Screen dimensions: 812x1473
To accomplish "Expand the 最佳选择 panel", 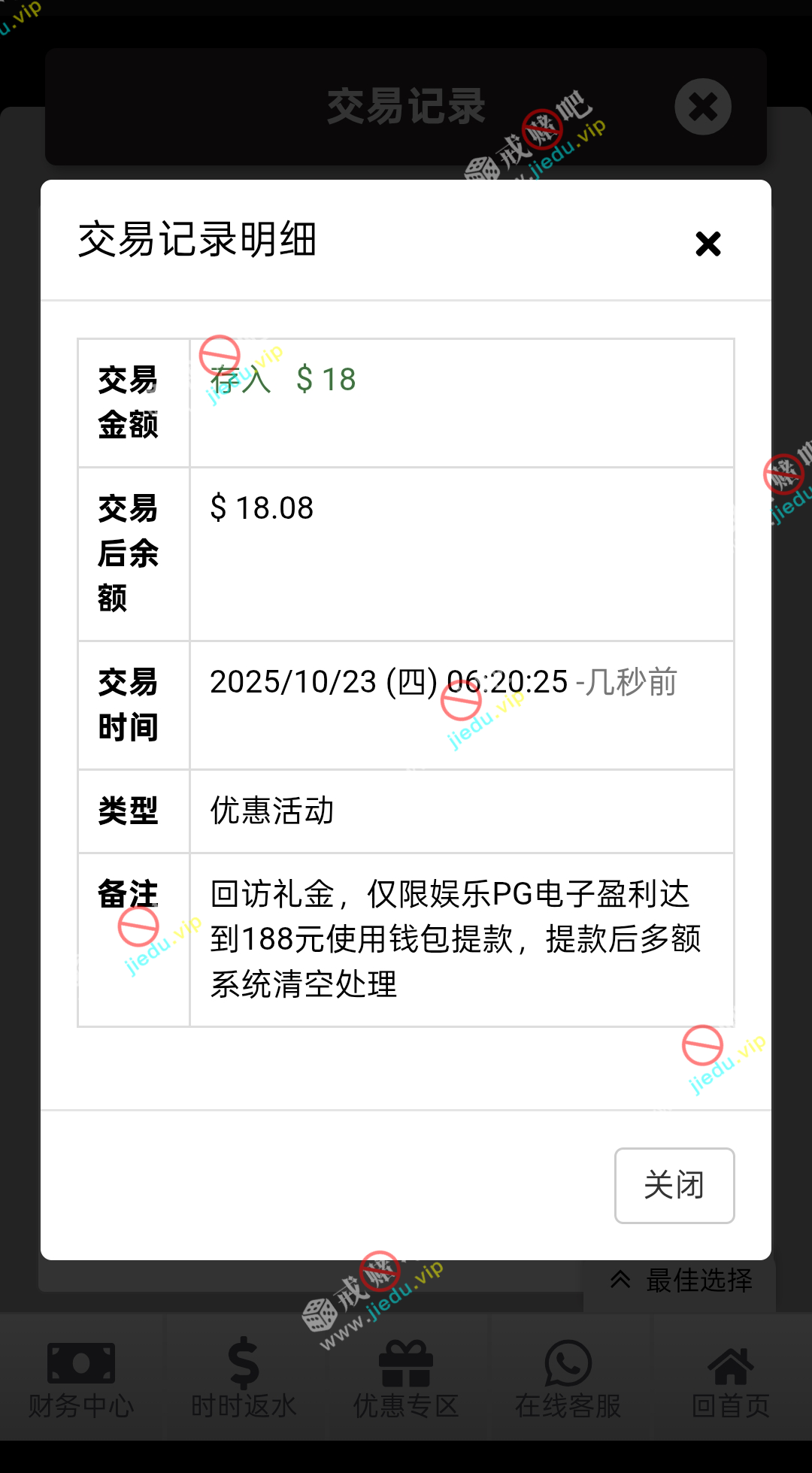I will click(x=680, y=1280).
